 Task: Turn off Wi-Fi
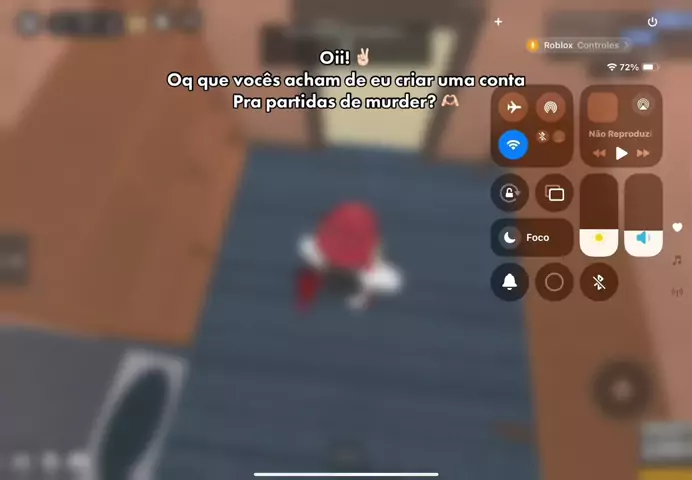513,144
